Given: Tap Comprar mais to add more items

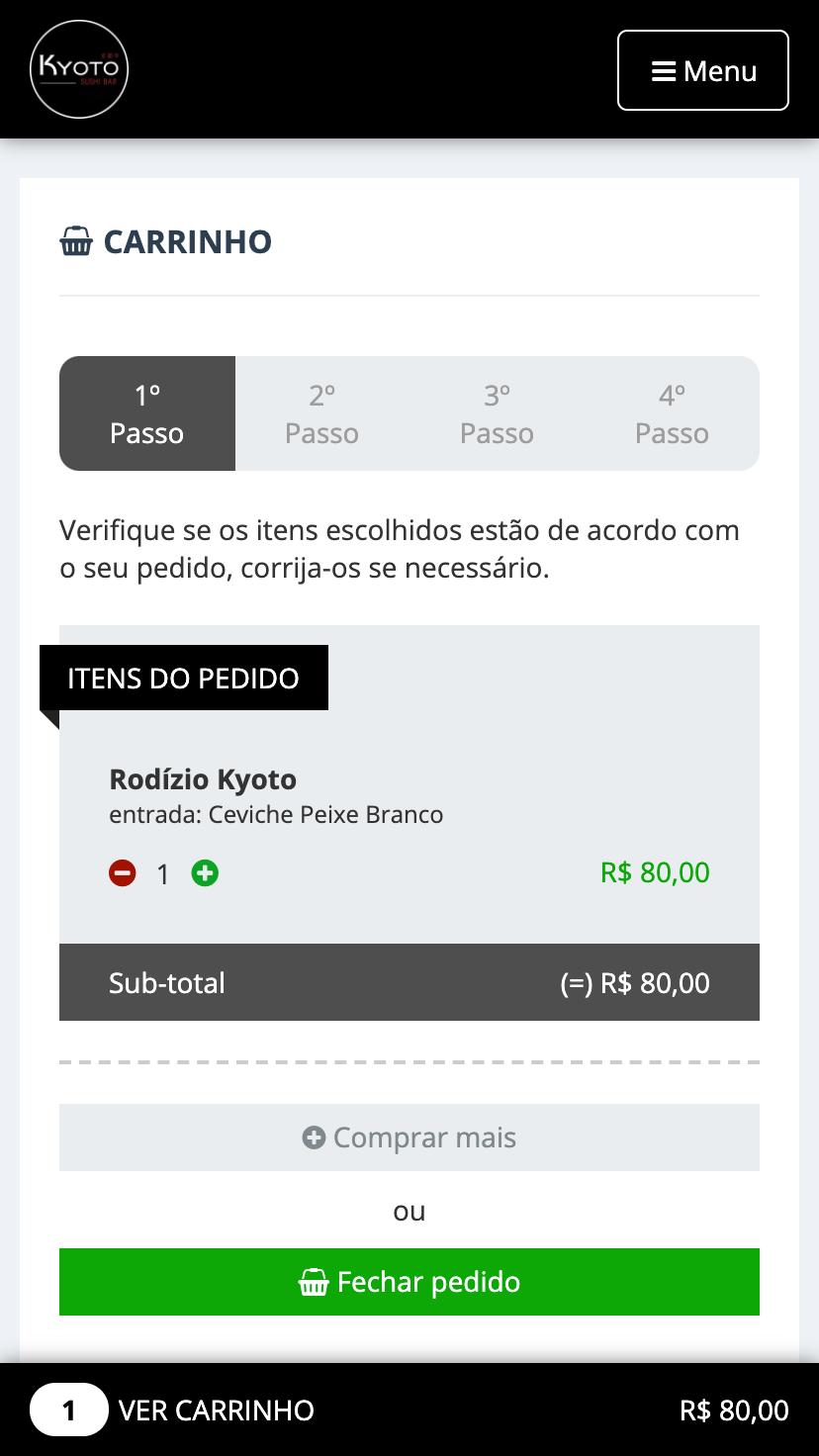Looking at the screenshot, I should pyautogui.click(x=409, y=1137).
